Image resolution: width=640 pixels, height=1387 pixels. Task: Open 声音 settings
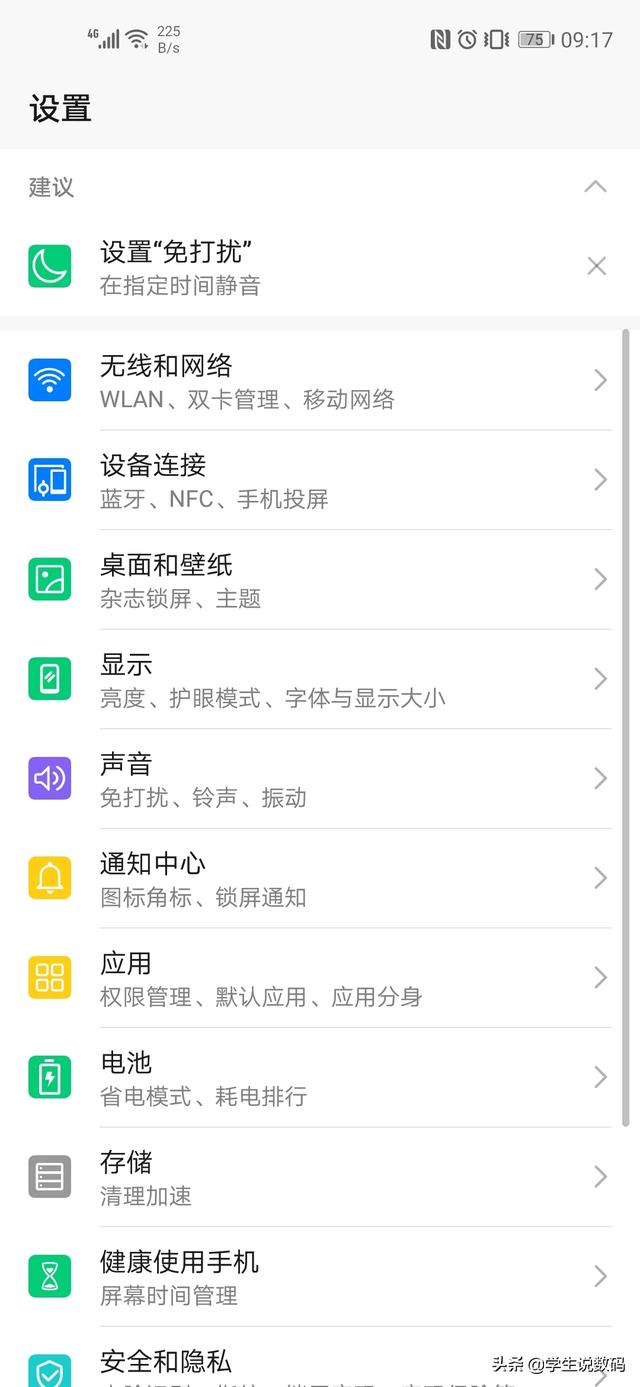tap(320, 779)
